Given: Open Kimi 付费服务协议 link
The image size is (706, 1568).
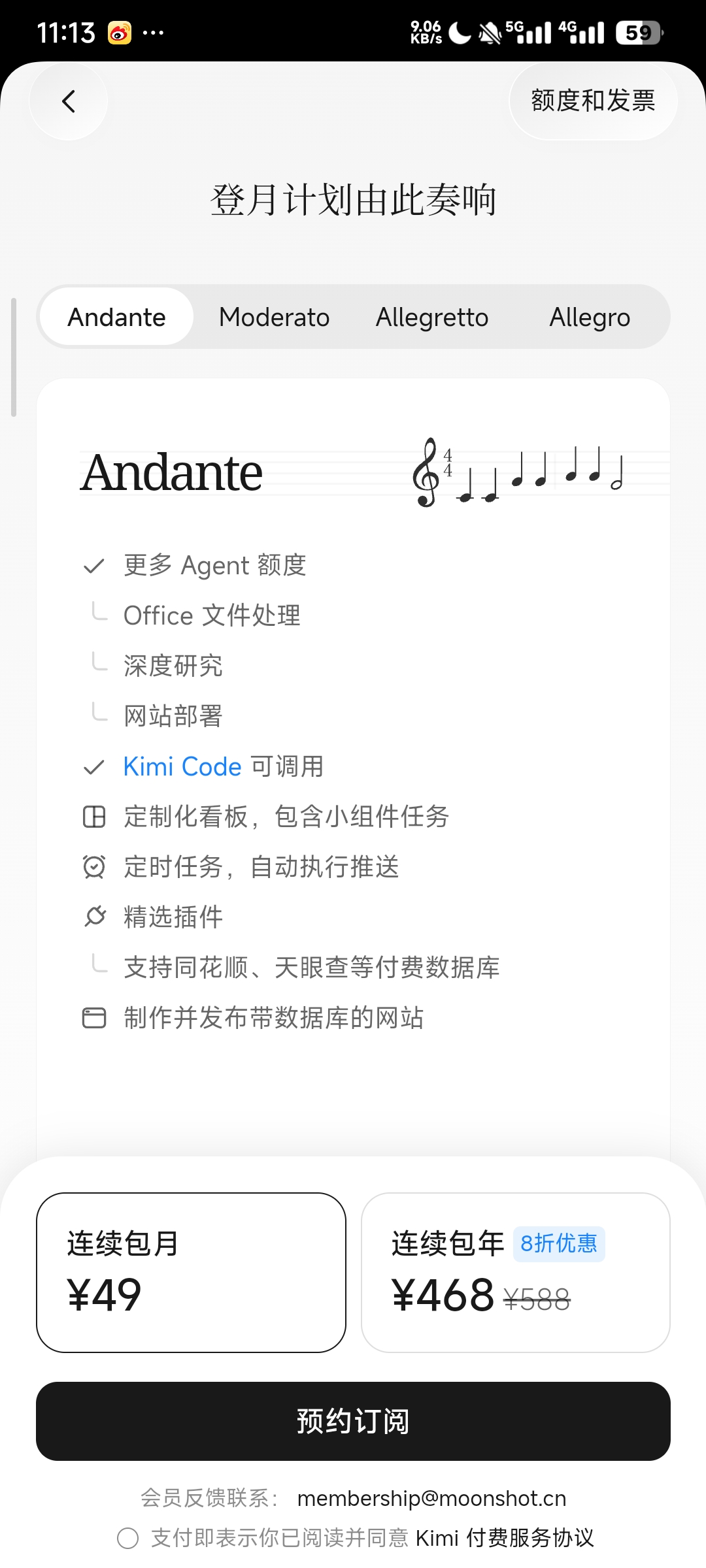Looking at the screenshot, I should coord(505,1538).
